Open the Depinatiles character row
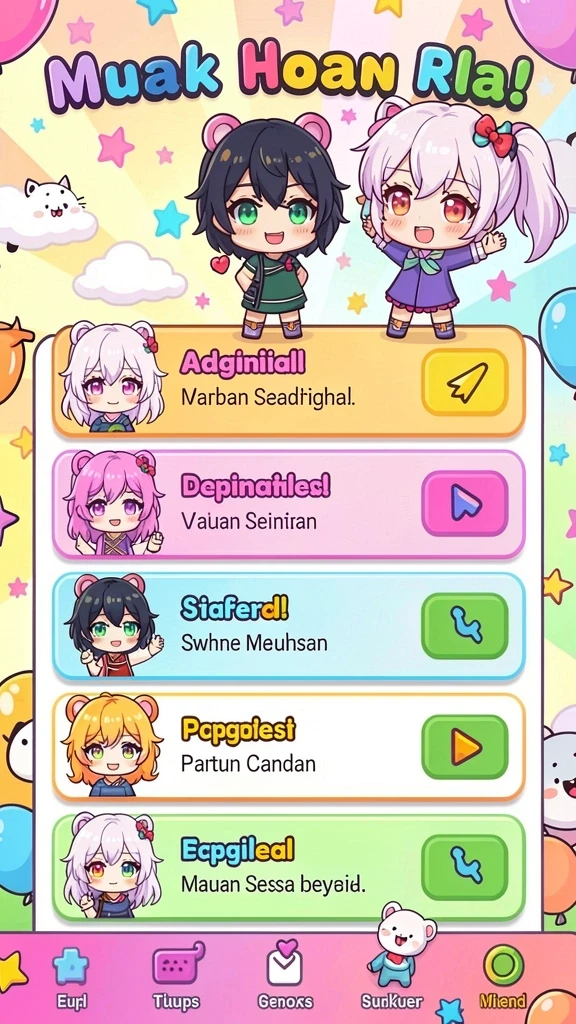 288,504
